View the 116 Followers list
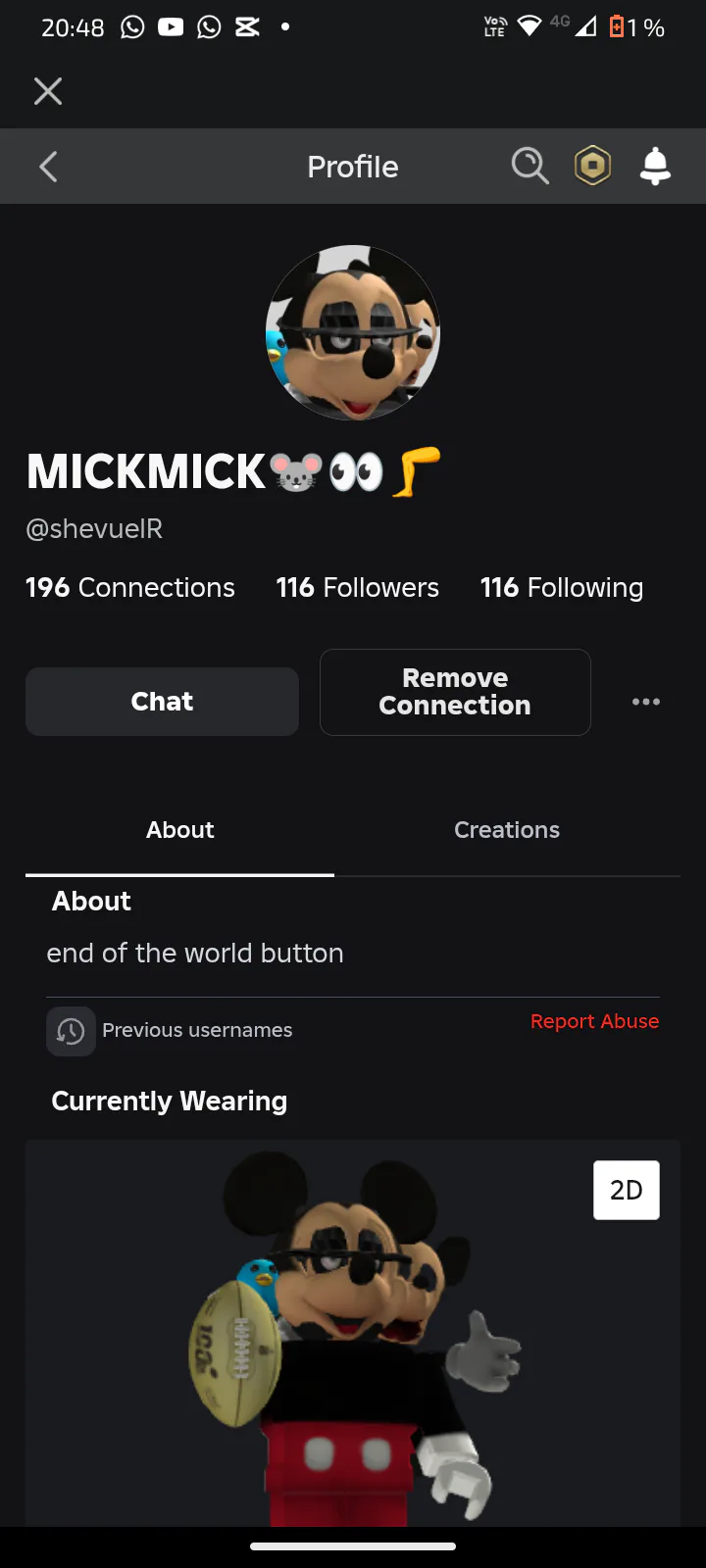 (358, 587)
